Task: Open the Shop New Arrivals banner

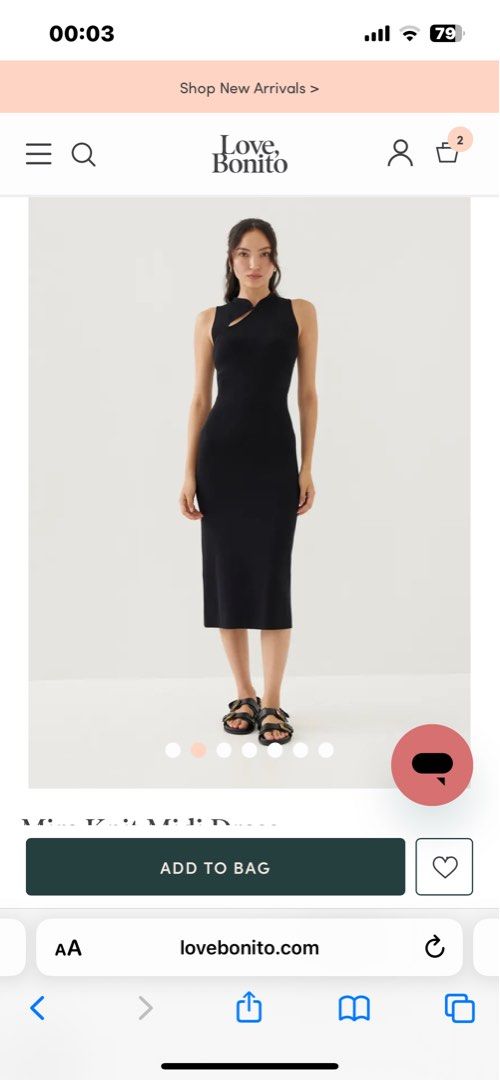Action: [249, 87]
